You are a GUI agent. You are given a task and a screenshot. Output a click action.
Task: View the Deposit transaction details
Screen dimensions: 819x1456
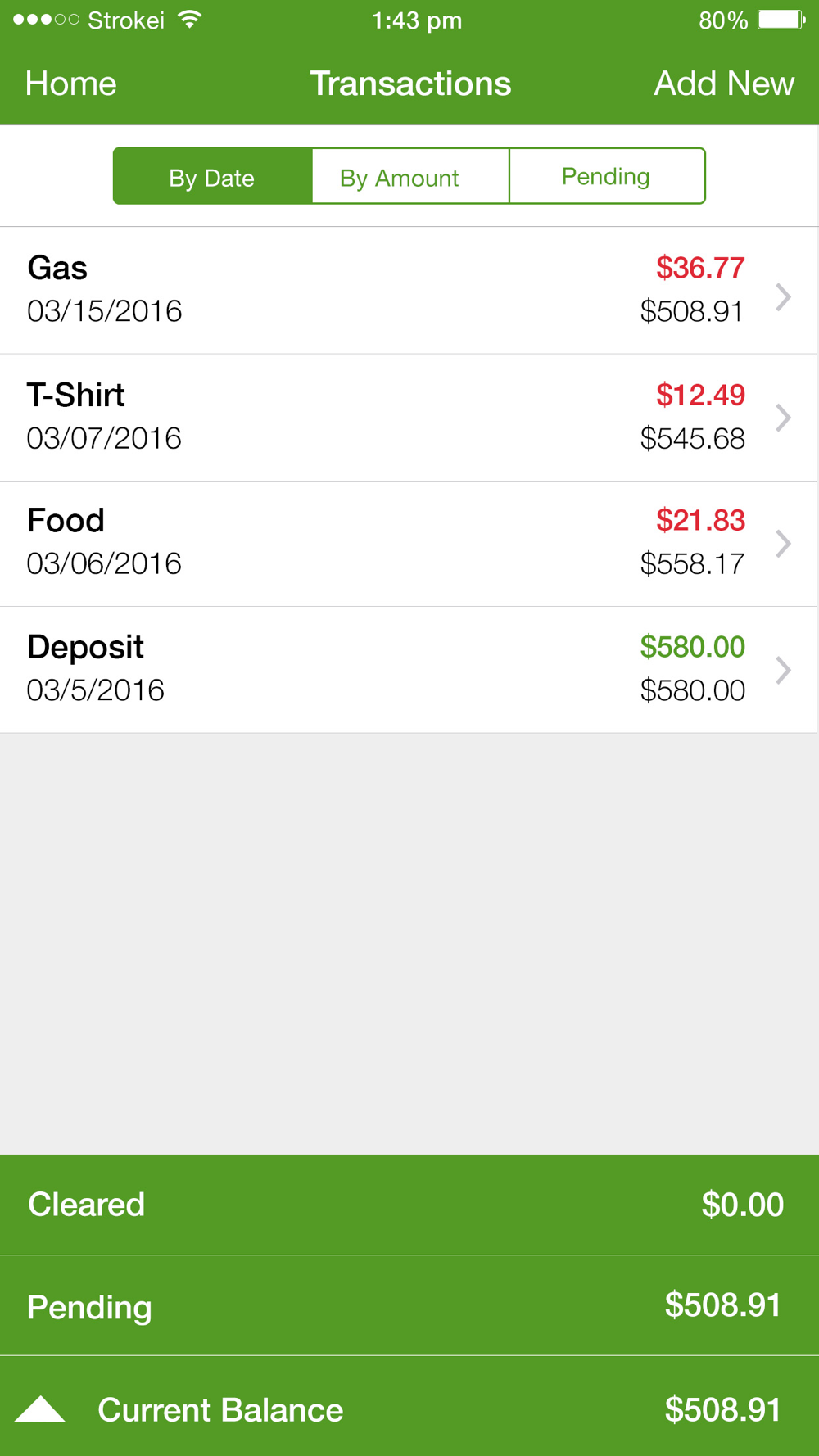click(409, 670)
